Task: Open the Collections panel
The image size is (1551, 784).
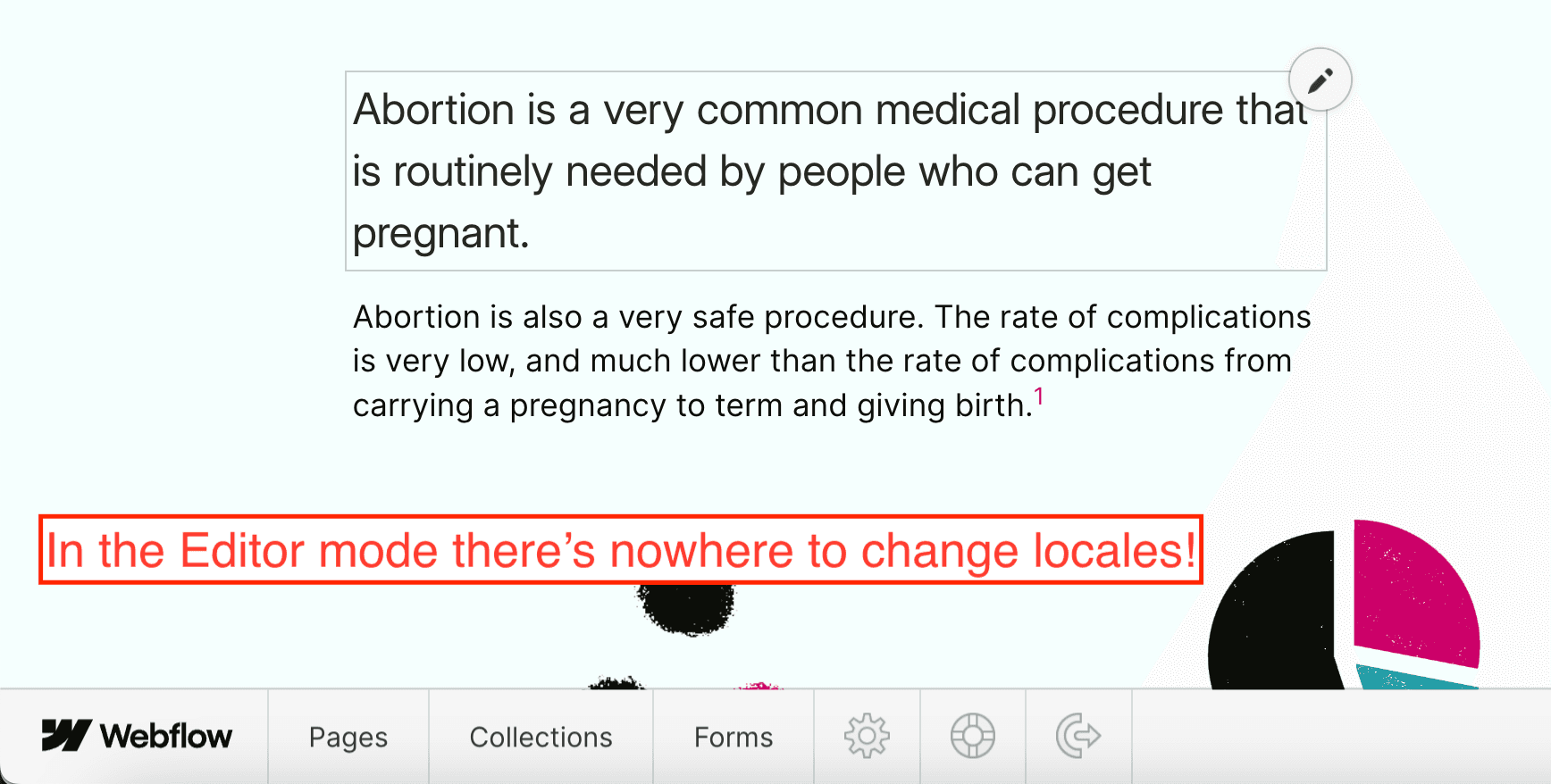Action: [541, 737]
